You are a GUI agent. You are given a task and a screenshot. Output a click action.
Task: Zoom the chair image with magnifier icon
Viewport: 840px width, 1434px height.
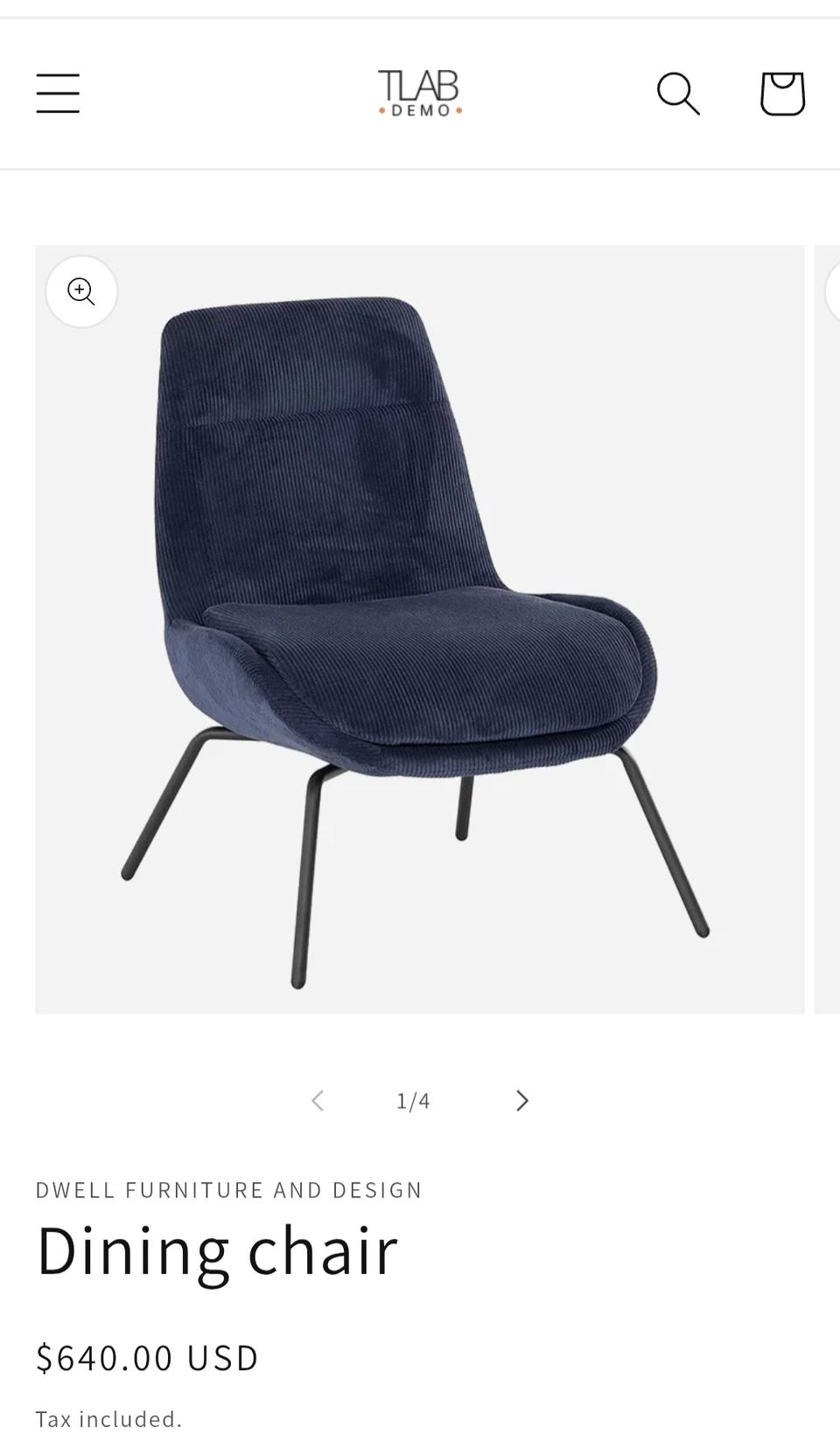81,291
